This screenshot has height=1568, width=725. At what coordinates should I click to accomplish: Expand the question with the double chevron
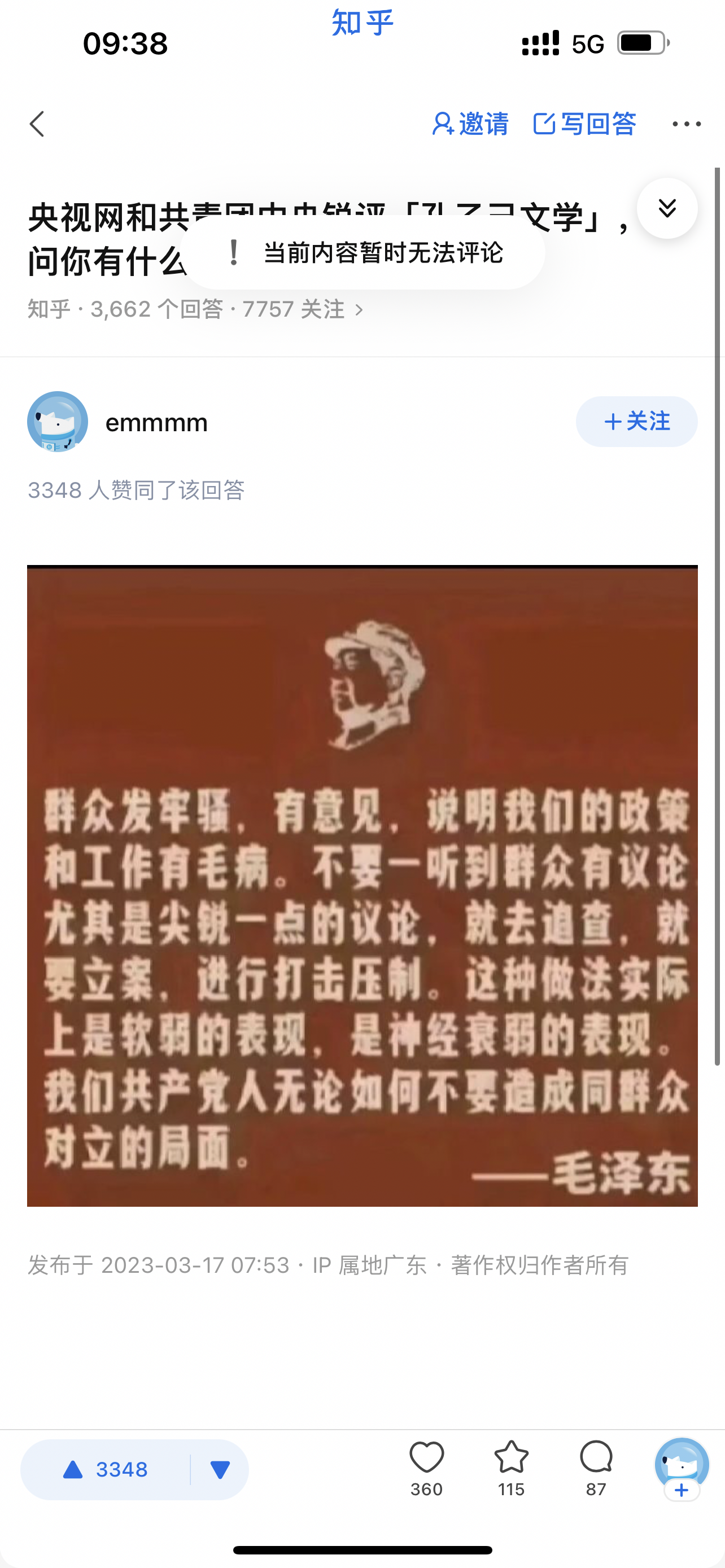(x=667, y=208)
